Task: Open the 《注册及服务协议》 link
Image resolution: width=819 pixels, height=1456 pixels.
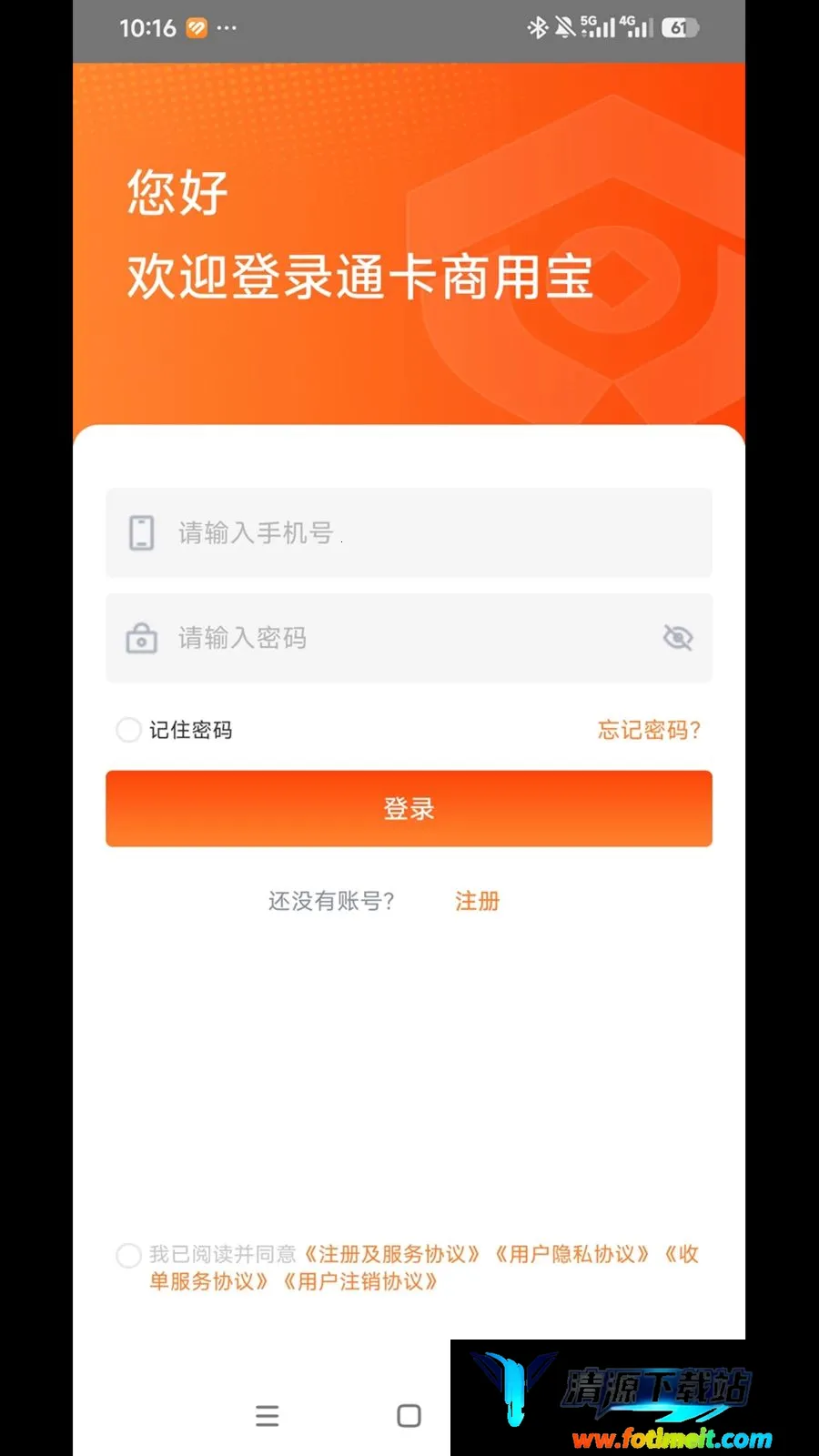Action: pyautogui.click(x=391, y=1254)
